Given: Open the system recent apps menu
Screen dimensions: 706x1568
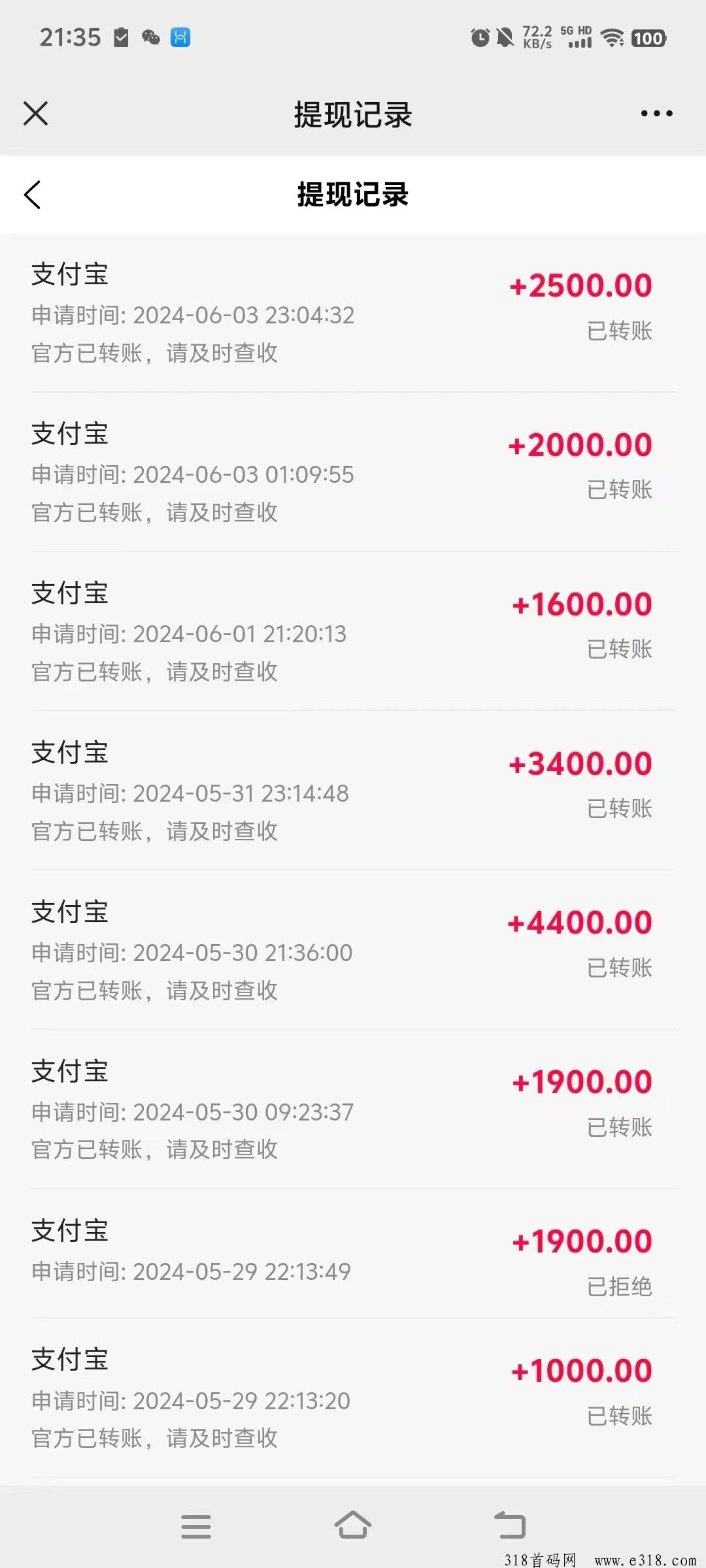Looking at the screenshot, I should pyautogui.click(x=196, y=1526).
